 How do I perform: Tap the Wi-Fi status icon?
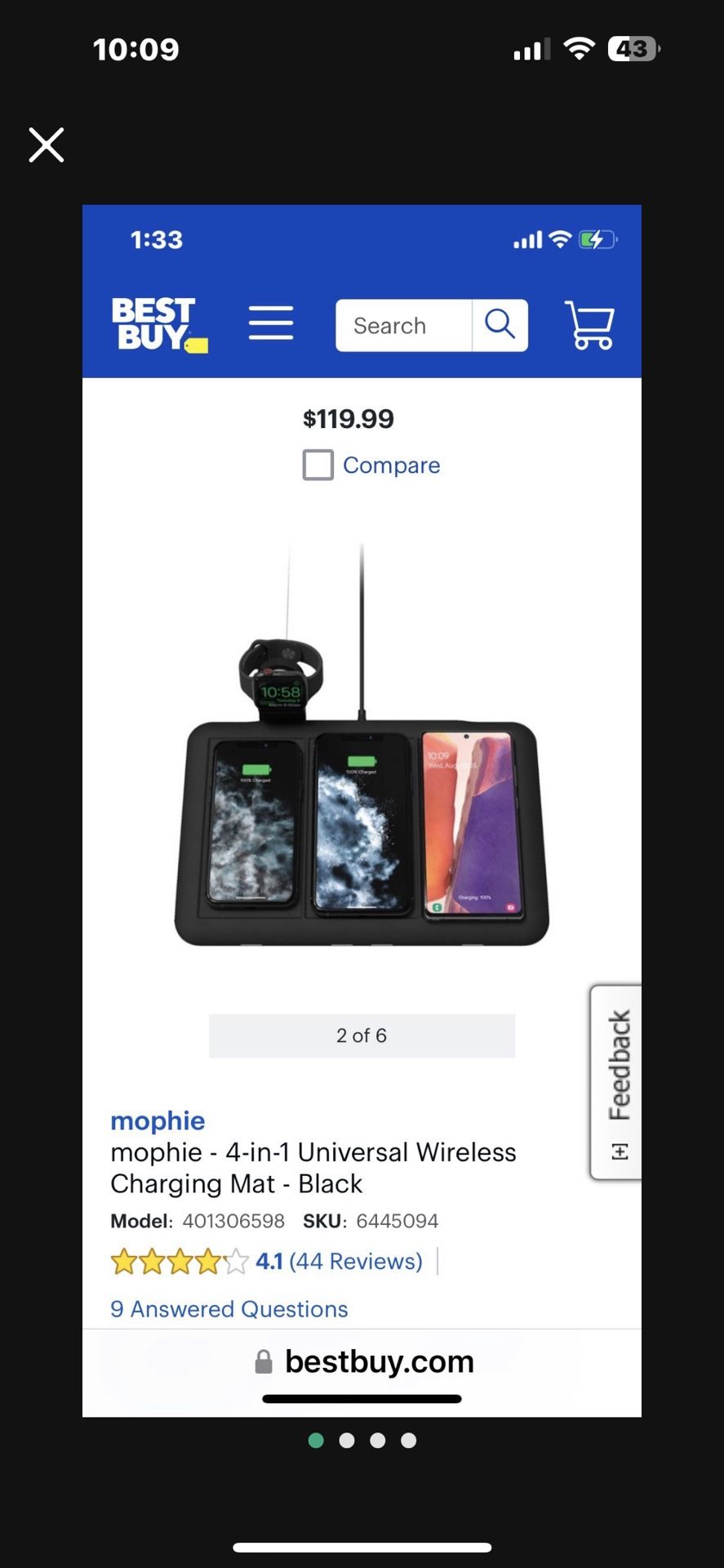point(578,49)
